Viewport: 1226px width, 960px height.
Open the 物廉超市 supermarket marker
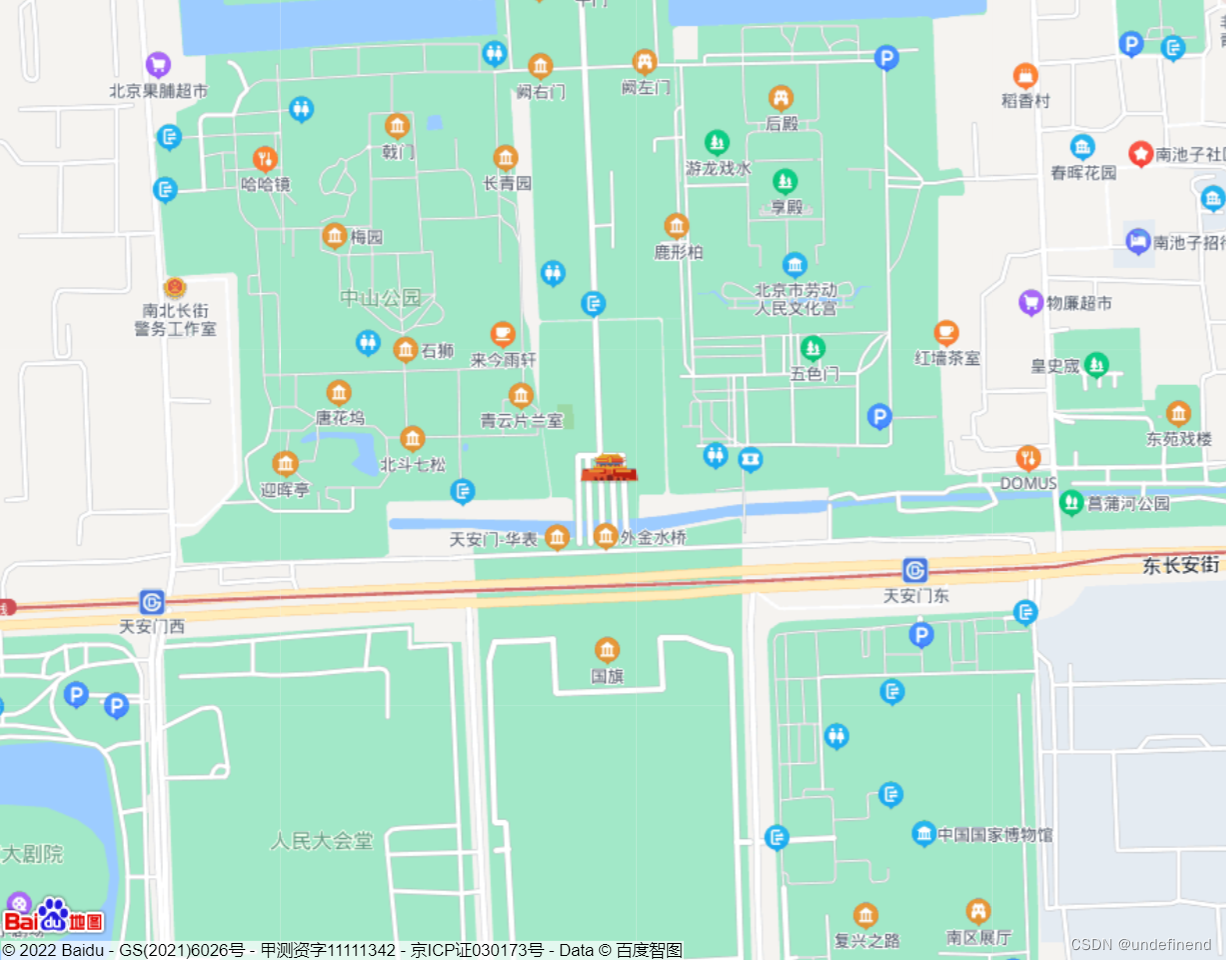click(x=1031, y=302)
